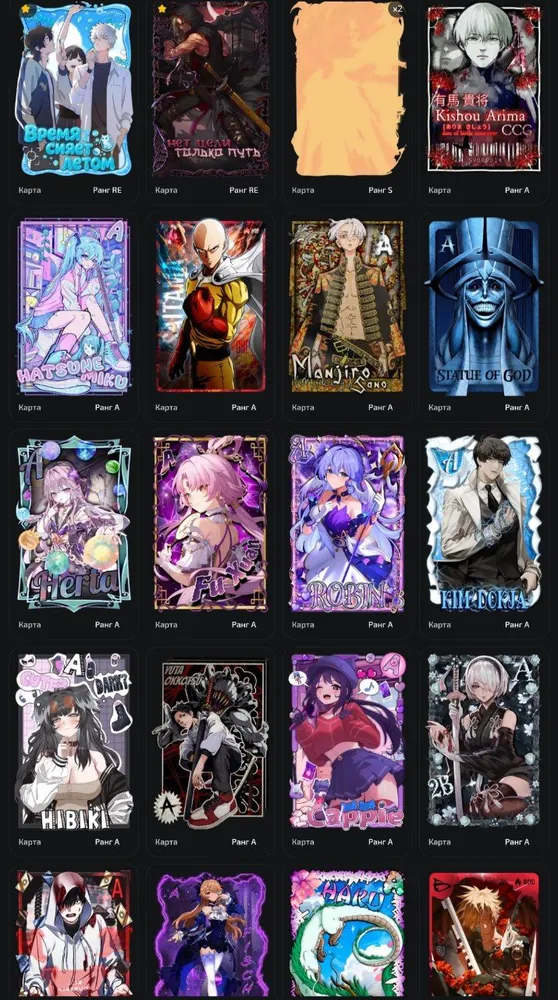Open the Нет цели только путь card
The width and height of the screenshot is (558, 1000).
coord(211,89)
